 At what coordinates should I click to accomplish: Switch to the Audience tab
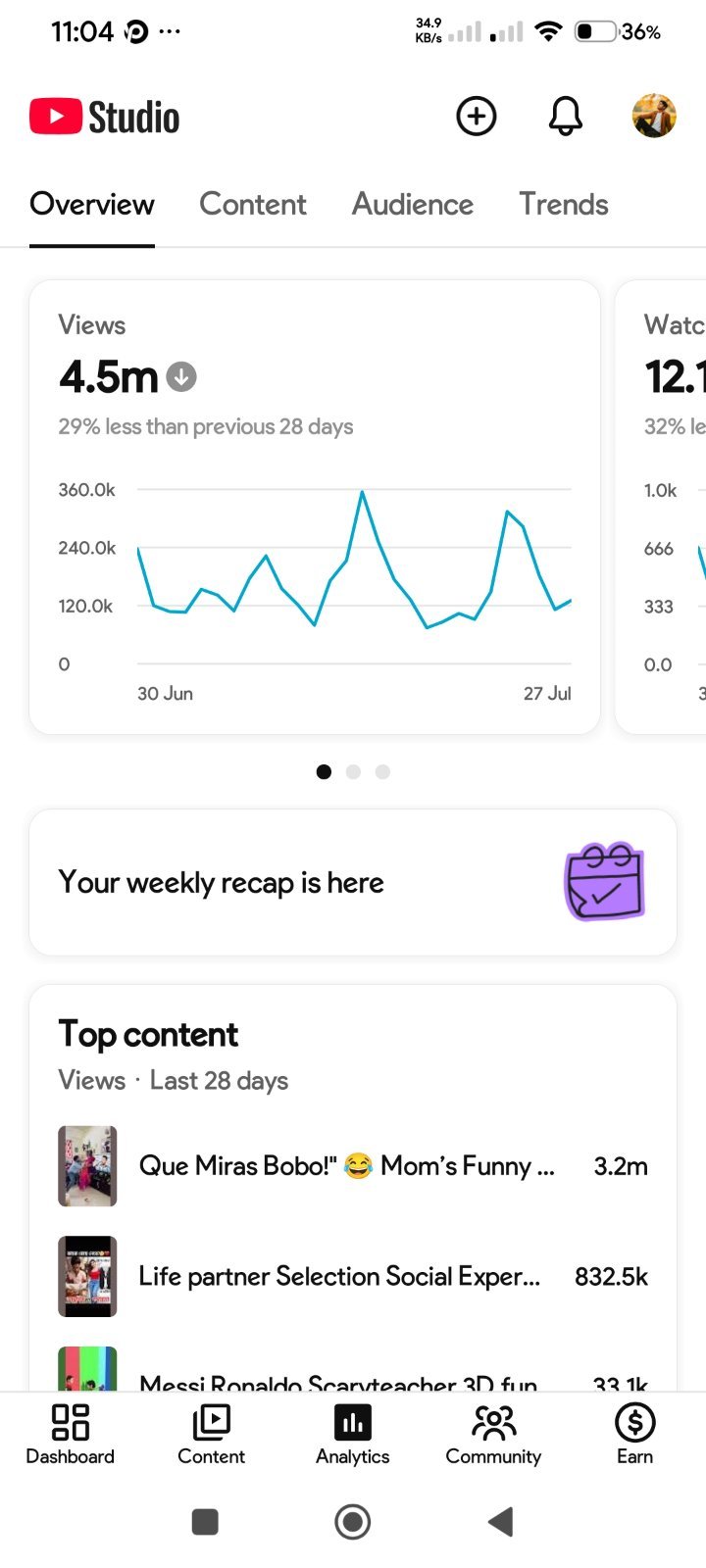pos(413,204)
